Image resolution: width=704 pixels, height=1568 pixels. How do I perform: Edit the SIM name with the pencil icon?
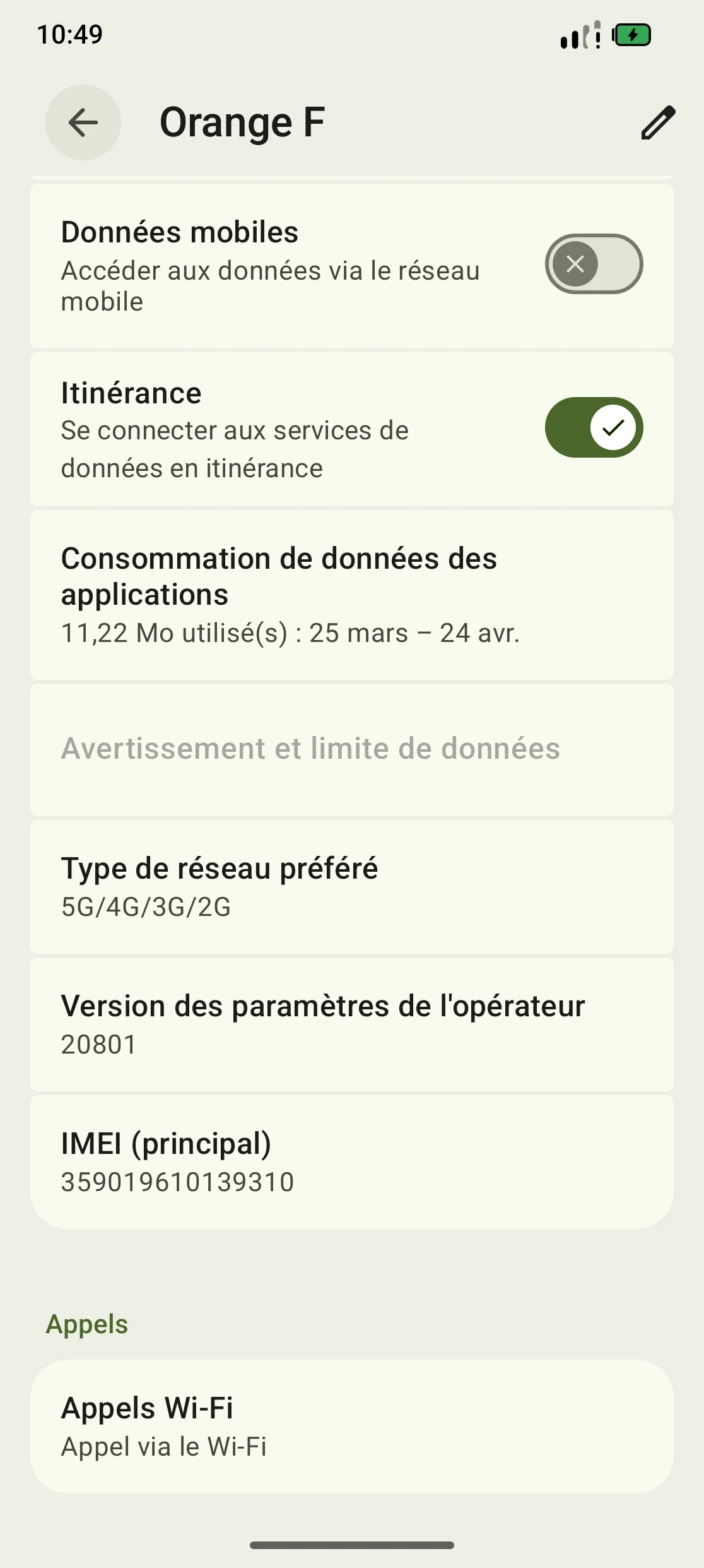click(658, 122)
